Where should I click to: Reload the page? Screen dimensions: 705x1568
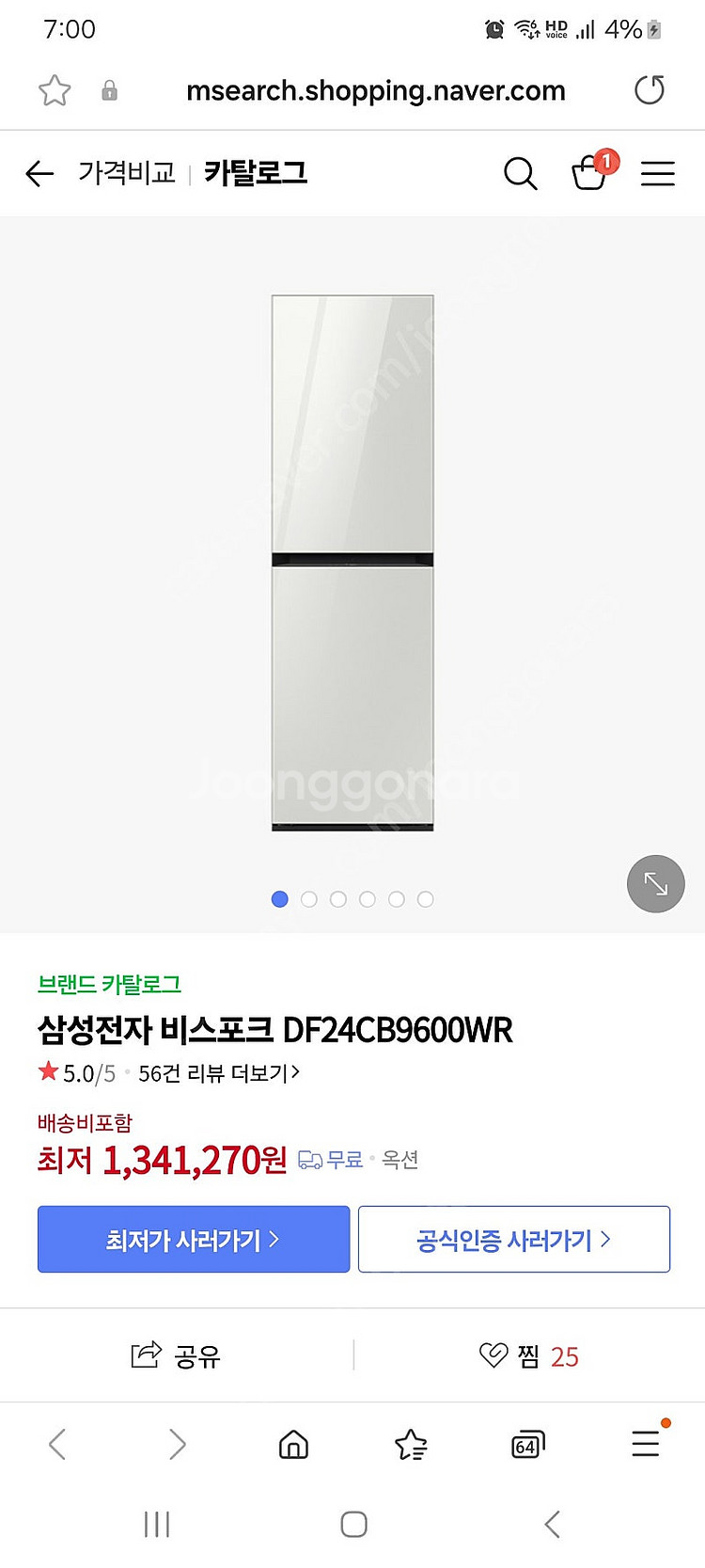click(x=649, y=90)
